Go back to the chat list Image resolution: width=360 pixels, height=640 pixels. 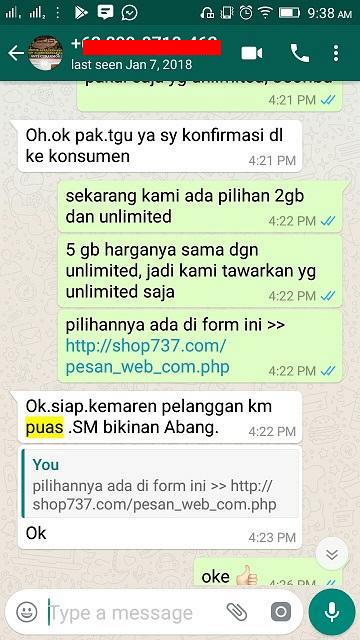point(16,53)
